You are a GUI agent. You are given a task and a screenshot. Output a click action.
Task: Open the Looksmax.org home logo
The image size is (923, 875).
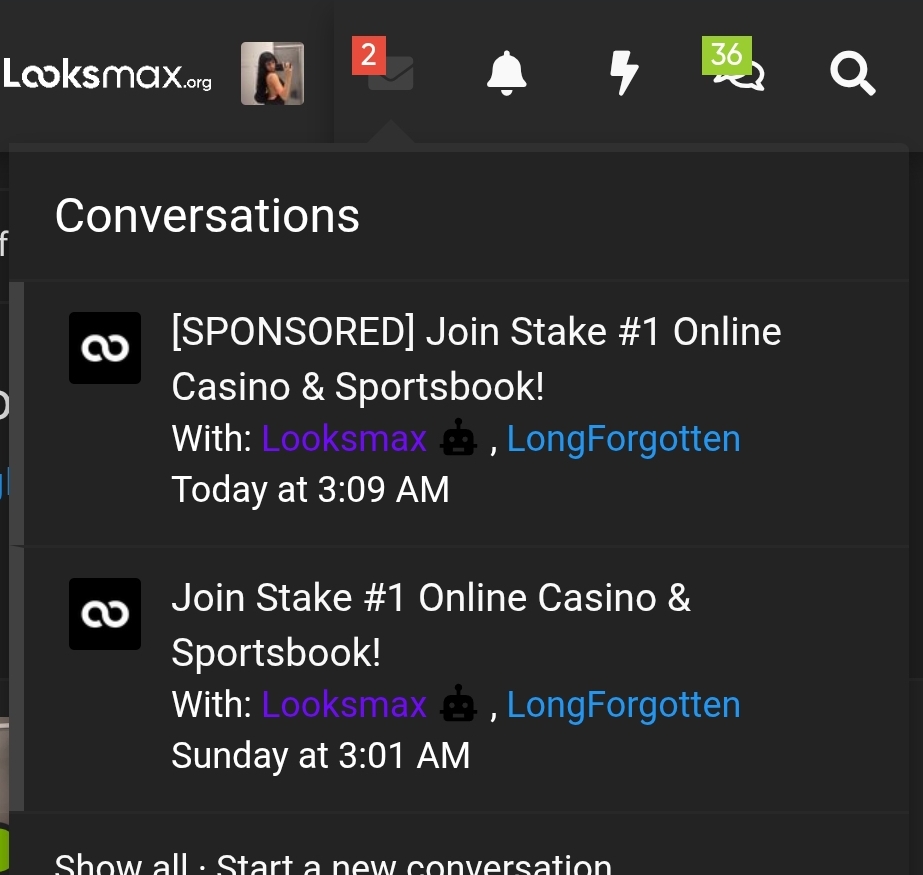point(107,74)
